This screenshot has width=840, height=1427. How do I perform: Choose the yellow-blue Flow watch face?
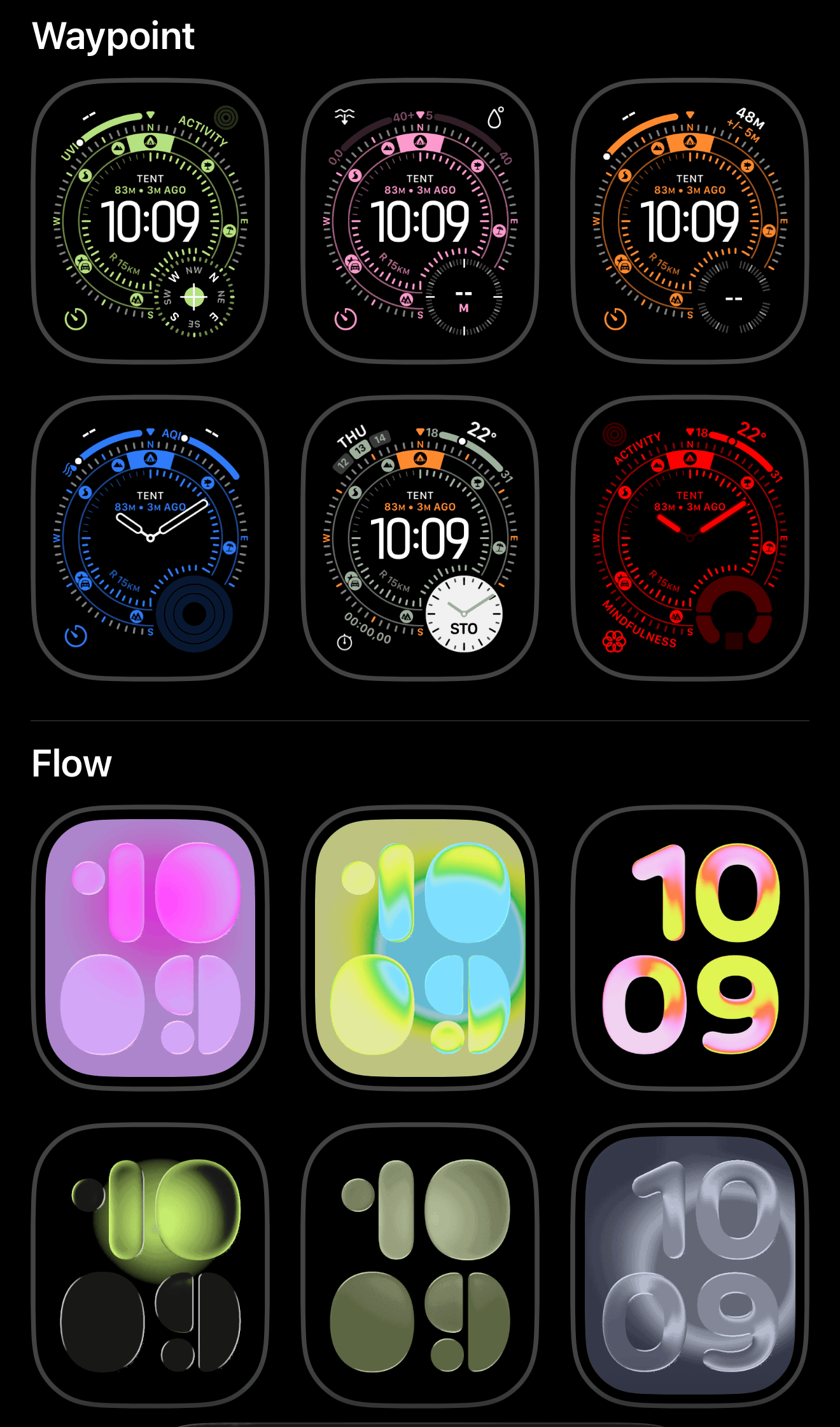pyautogui.click(x=420, y=948)
